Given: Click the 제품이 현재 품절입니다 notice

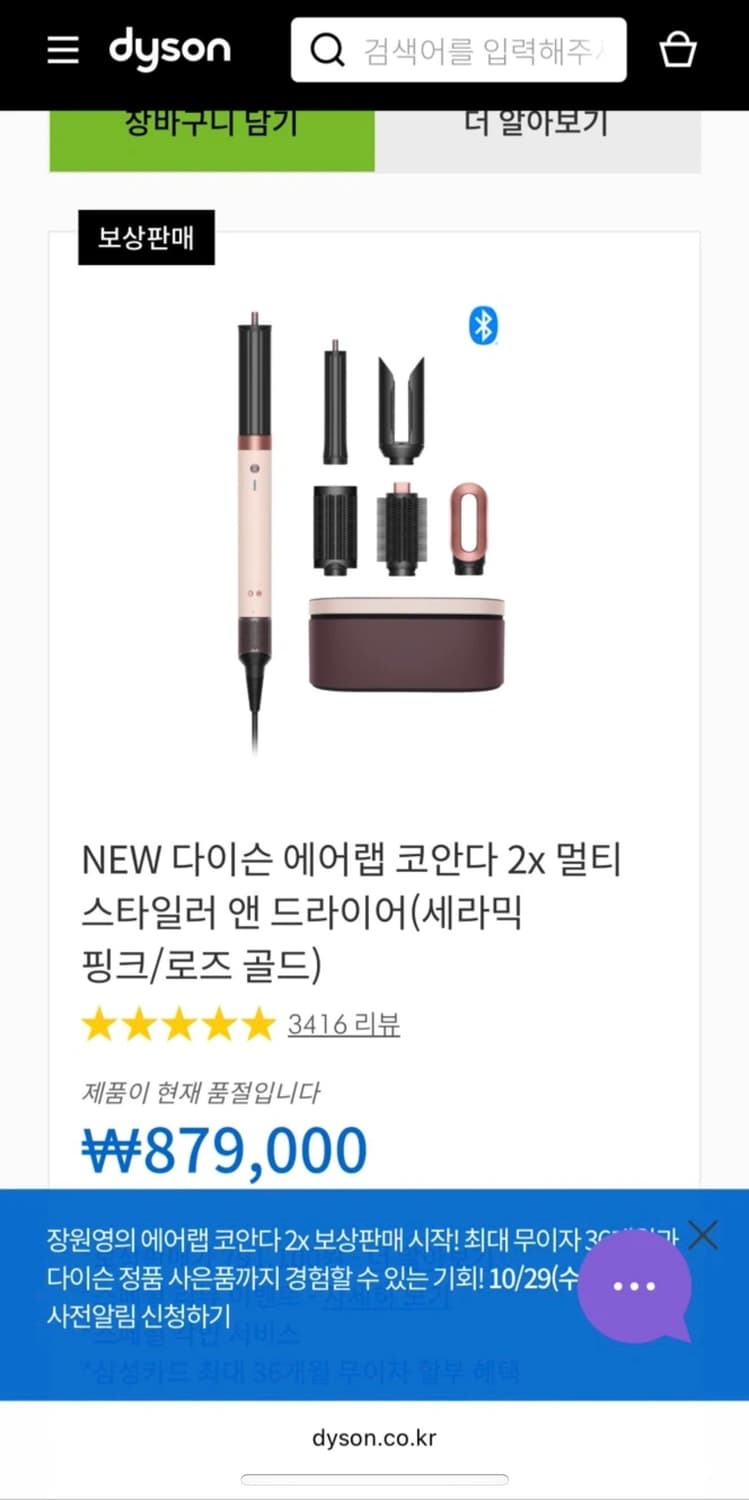Looking at the screenshot, I should click(x=203, y=1093).
